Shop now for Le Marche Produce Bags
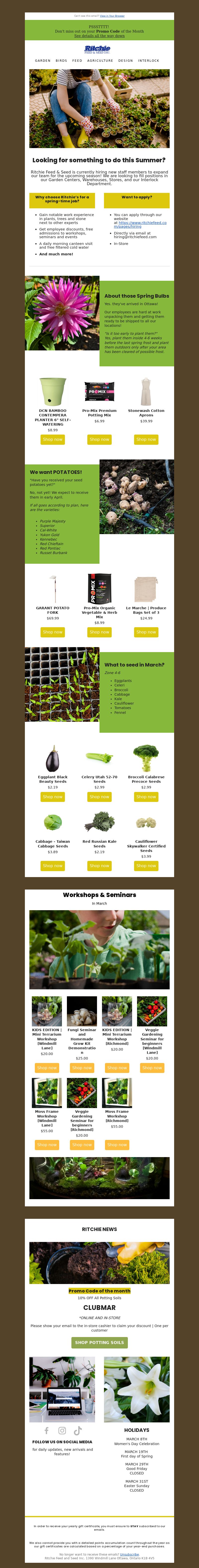 [x=146, y=632]
